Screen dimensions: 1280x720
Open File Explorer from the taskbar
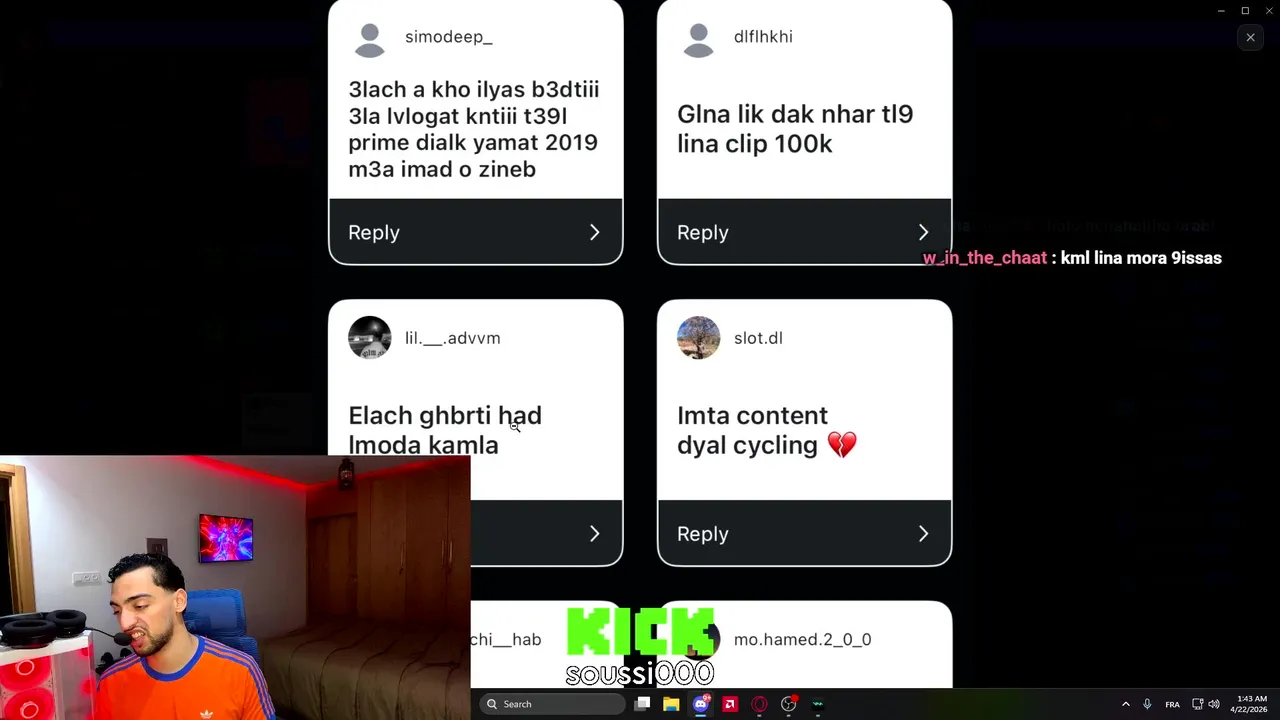click(671, 704)
